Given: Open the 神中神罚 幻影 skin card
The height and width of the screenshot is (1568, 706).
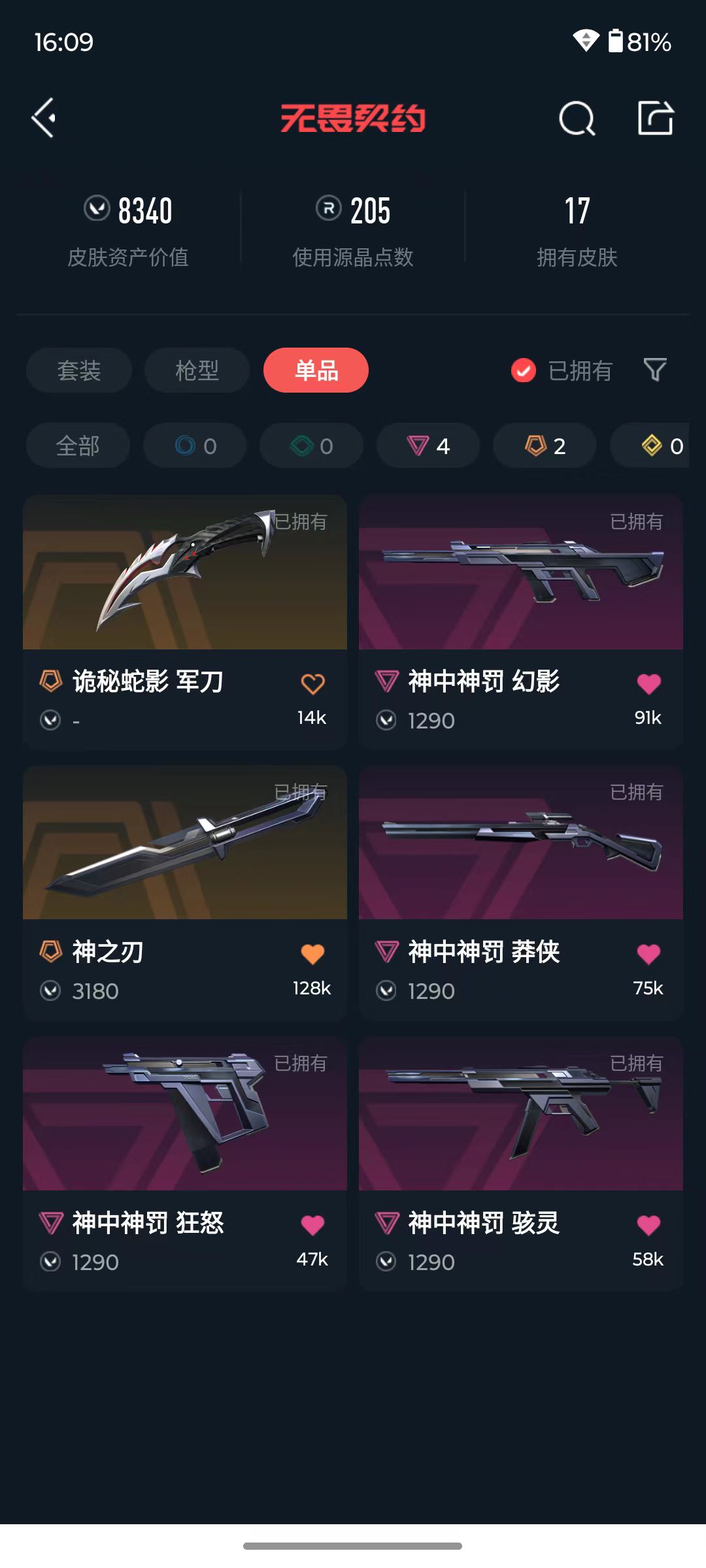Looking at the screenshot, I should 521,621.
